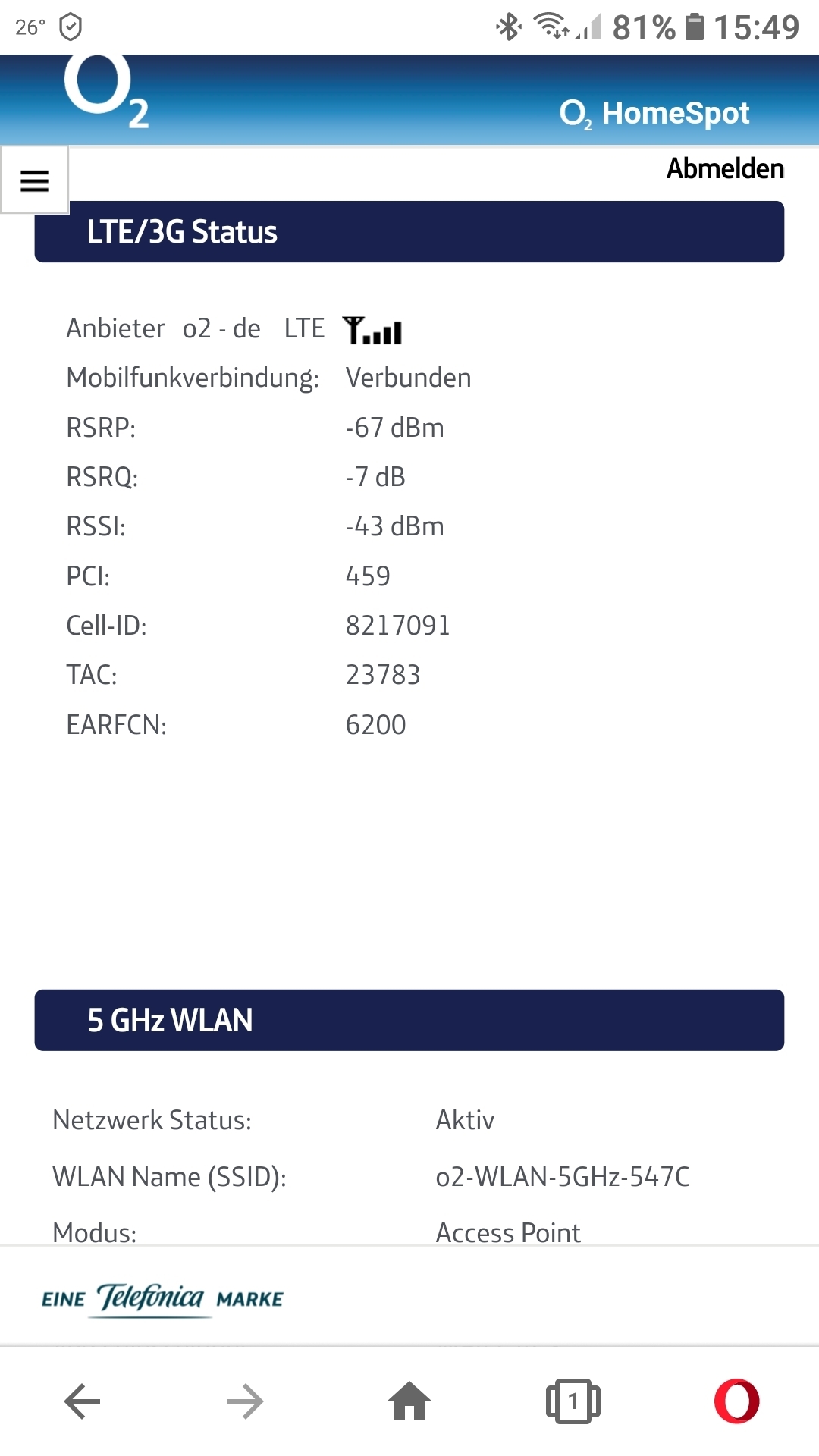Tap the Abmelden logout link
819x1456 pixels.
pyautogui.click(x=725, y=168)
